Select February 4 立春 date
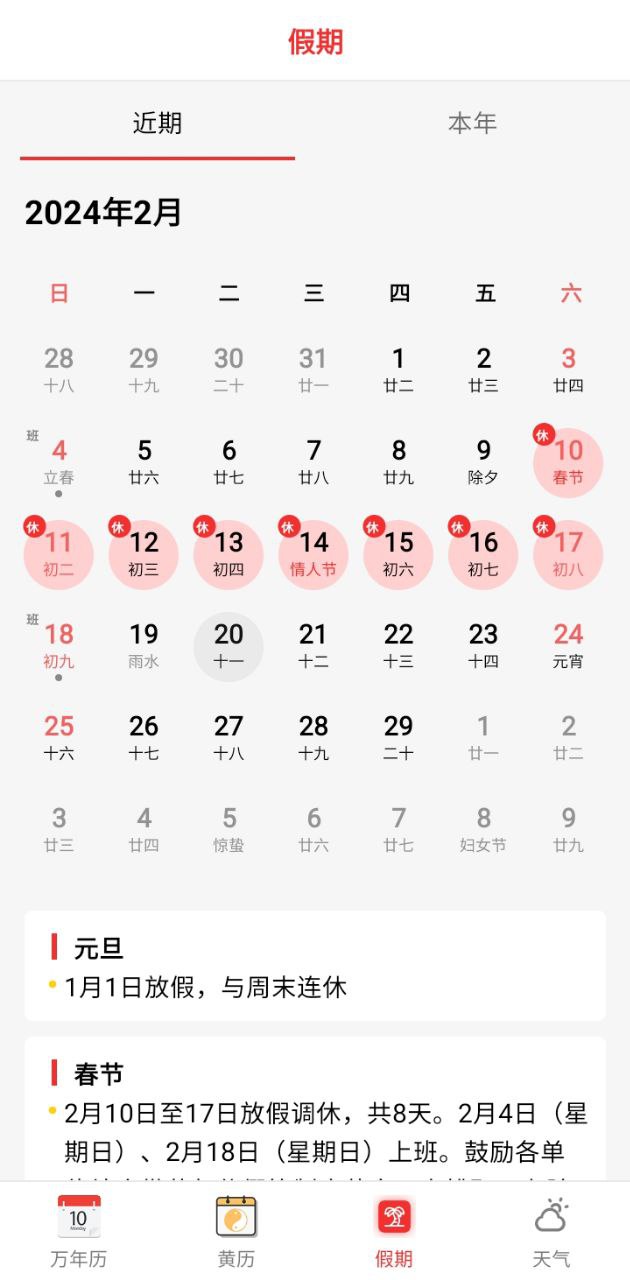This screenshot has width=630, height=1280. 59,462
